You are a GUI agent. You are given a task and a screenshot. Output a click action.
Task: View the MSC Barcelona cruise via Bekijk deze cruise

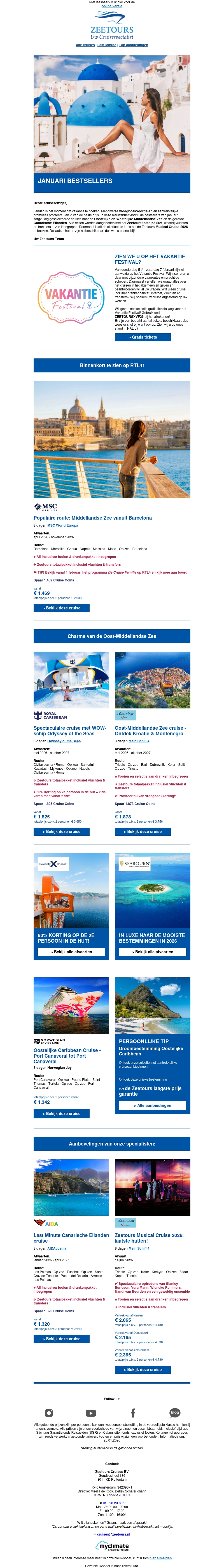(62, 608)
